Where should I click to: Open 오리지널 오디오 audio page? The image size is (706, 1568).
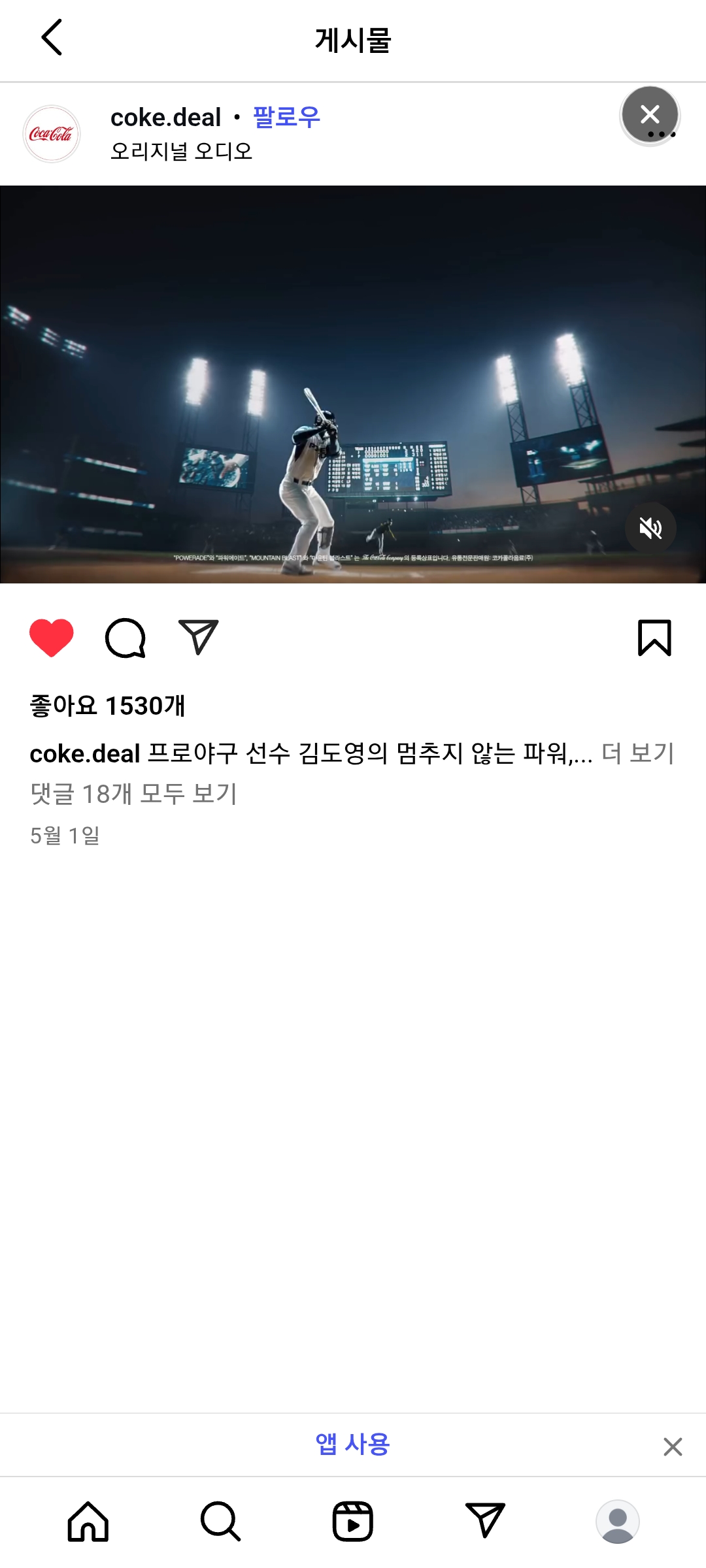(181, 152)
